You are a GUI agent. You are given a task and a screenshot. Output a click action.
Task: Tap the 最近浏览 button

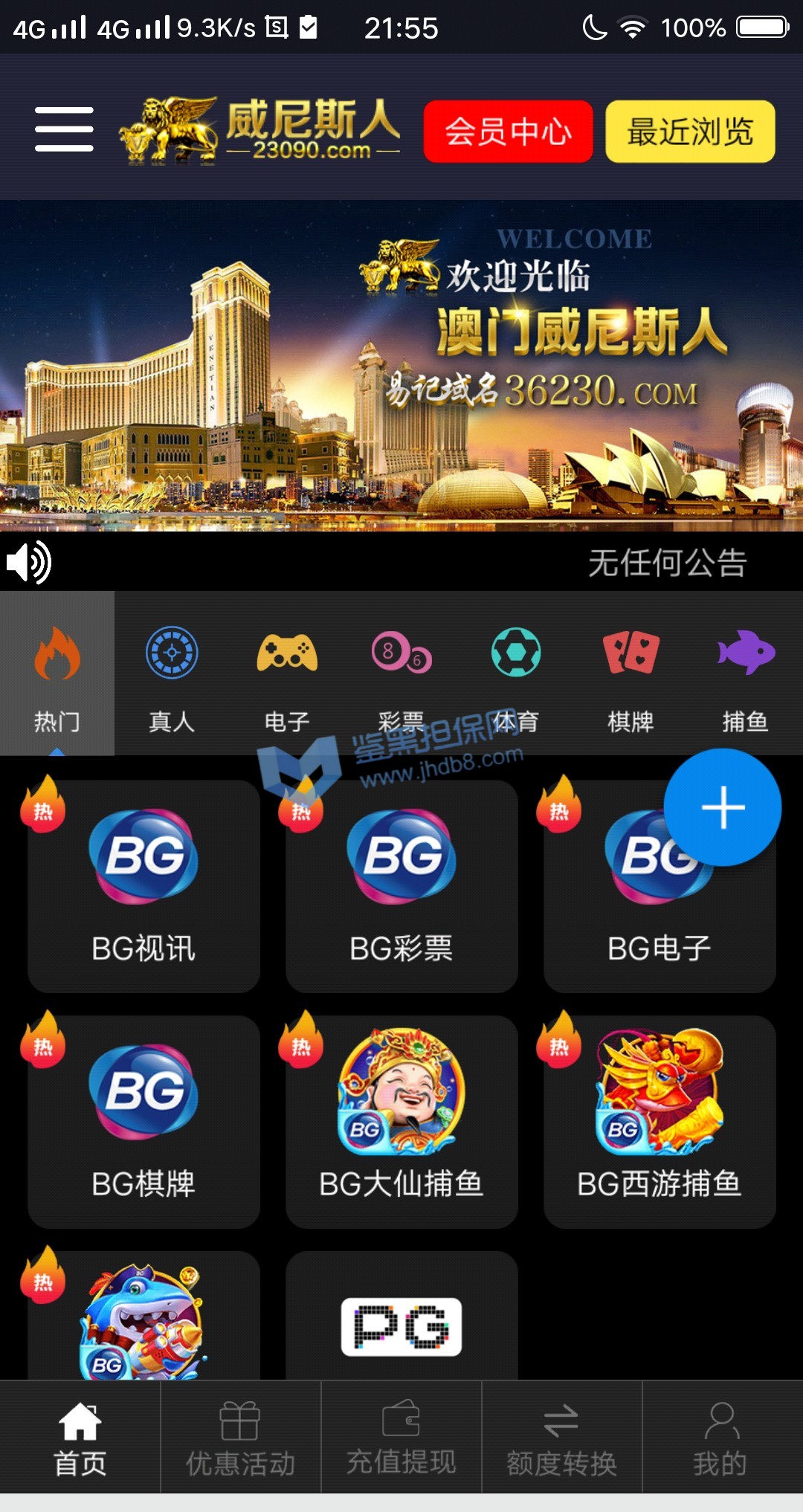point(690,132)
